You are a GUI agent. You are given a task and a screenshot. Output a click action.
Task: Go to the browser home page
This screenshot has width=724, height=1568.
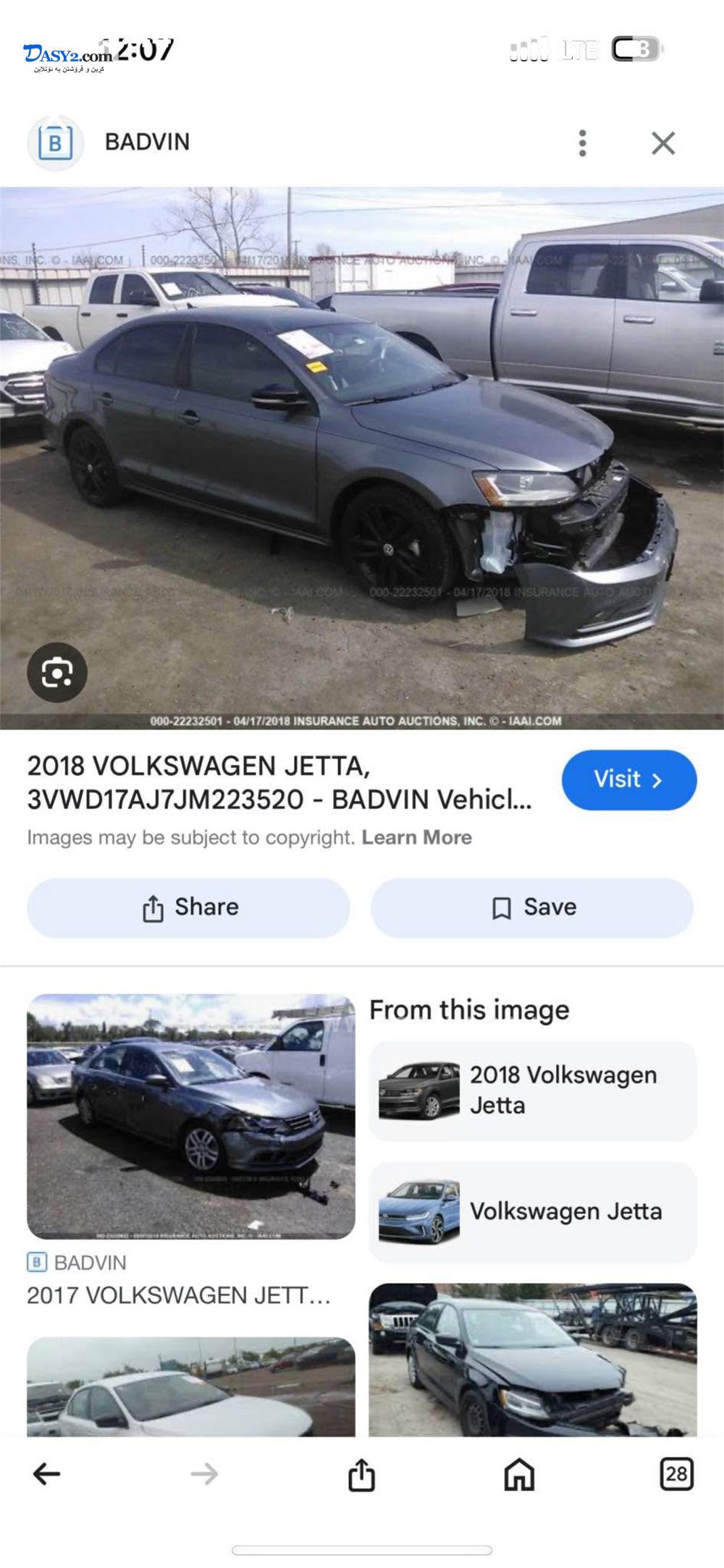519,1475
